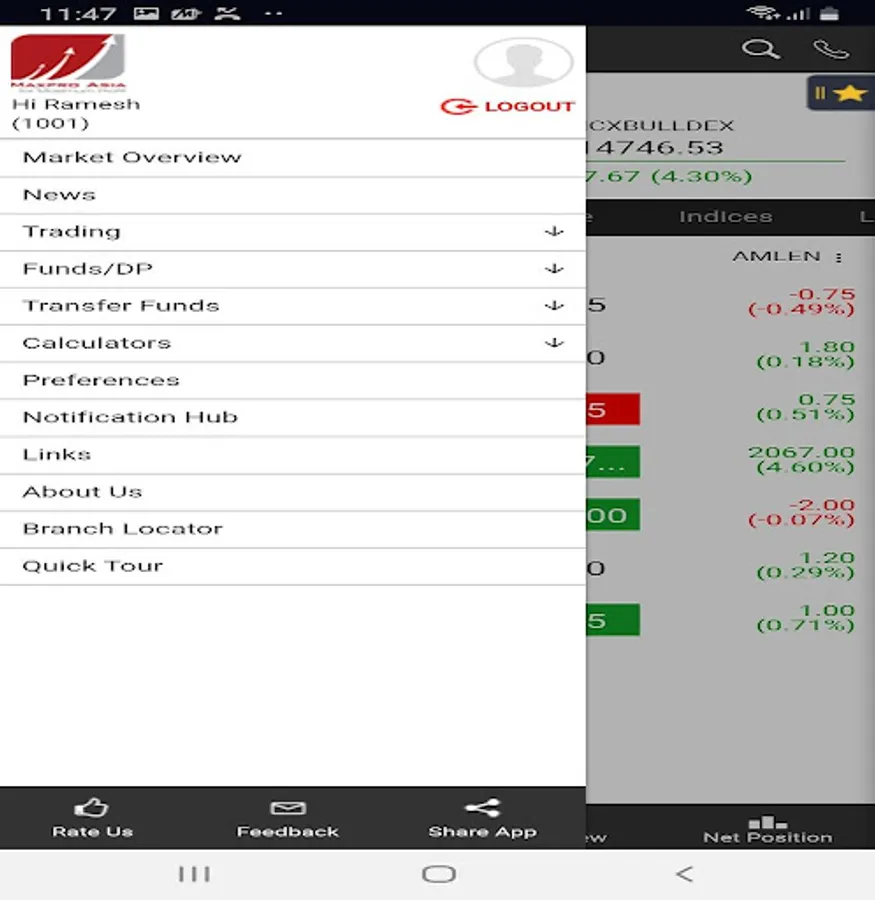Expand the Funds/DP submenu
The height and width of the screenshot is (900, 875).
coord(290,268)
